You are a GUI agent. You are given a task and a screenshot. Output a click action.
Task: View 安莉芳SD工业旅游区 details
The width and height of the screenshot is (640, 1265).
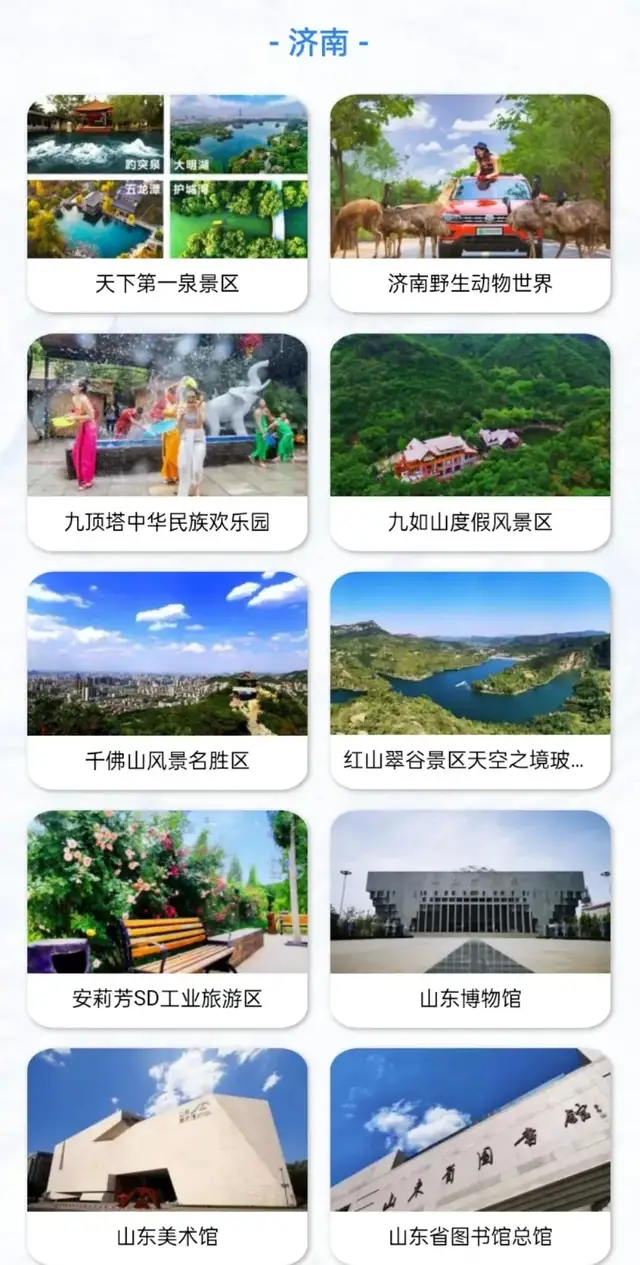pyautogui.click(x=167, y=918)
